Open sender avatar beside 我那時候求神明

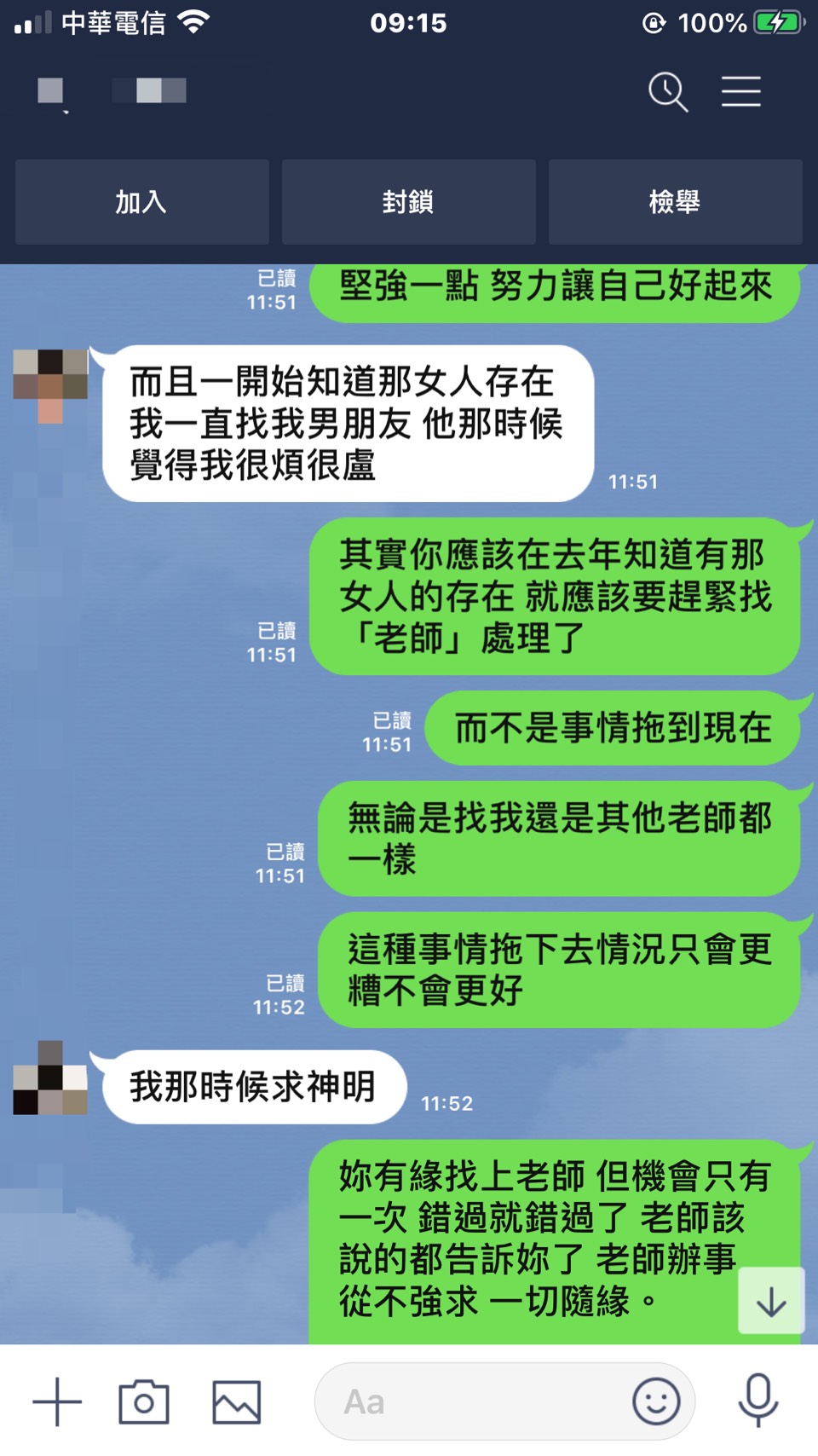[50, 1078]
